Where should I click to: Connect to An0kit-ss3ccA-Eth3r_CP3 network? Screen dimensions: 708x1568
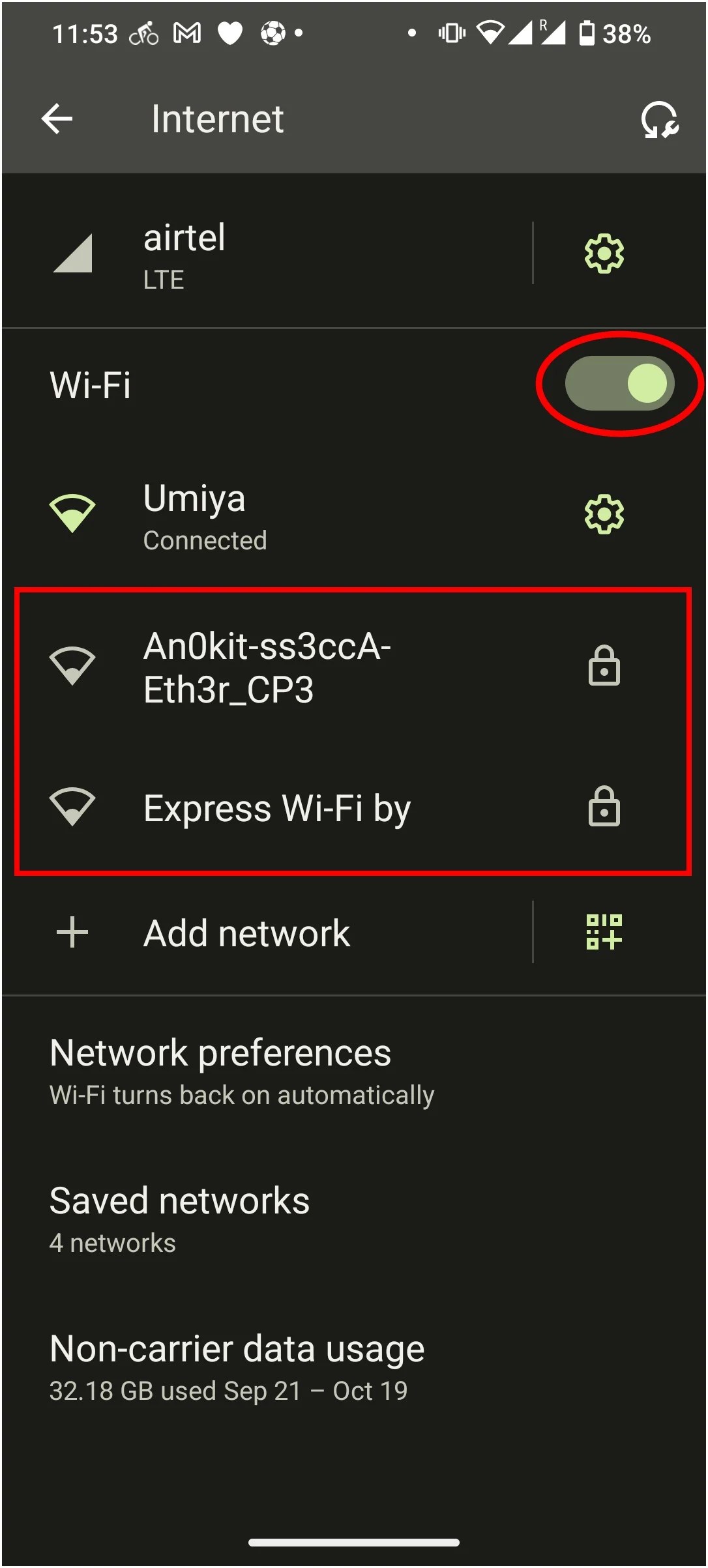pos(293,667)
